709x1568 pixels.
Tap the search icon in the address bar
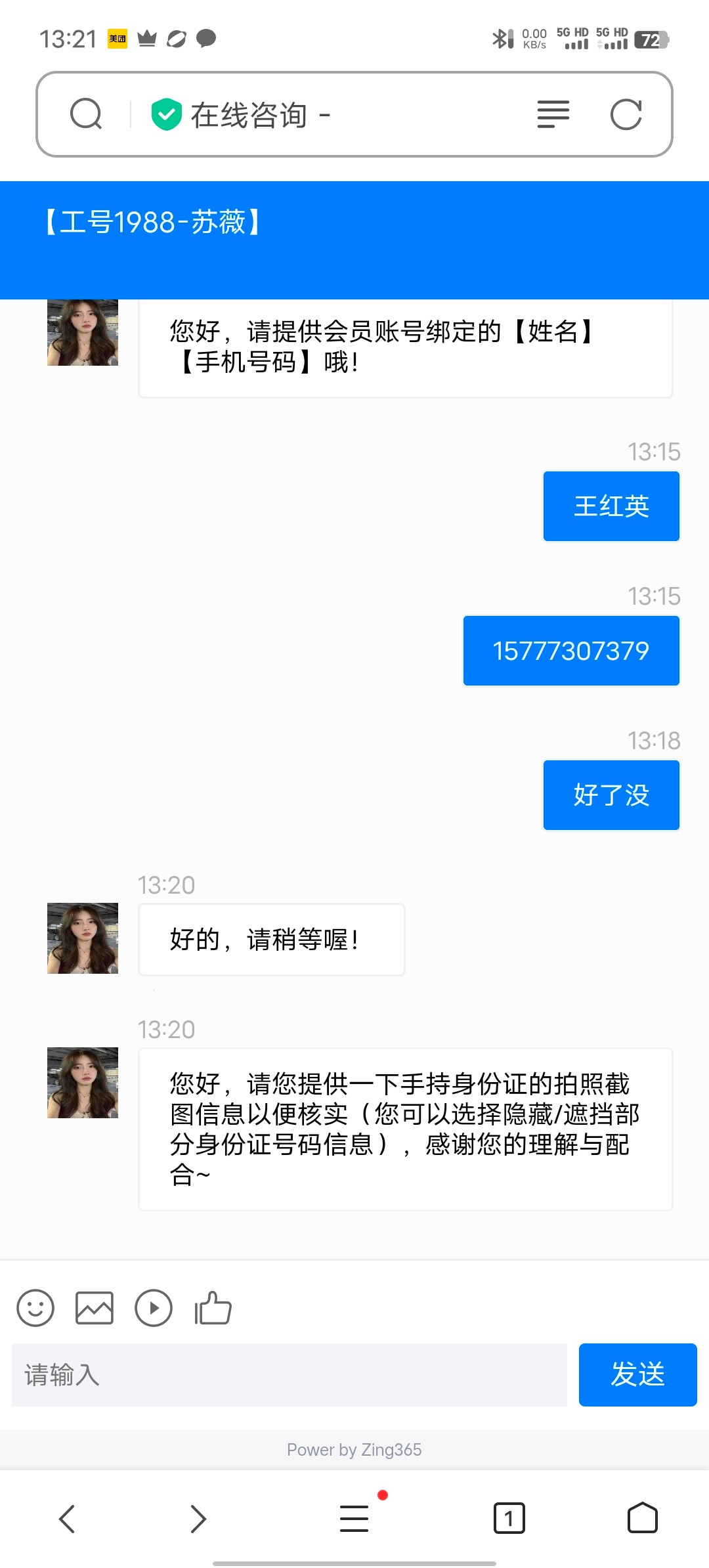point(86,114)
